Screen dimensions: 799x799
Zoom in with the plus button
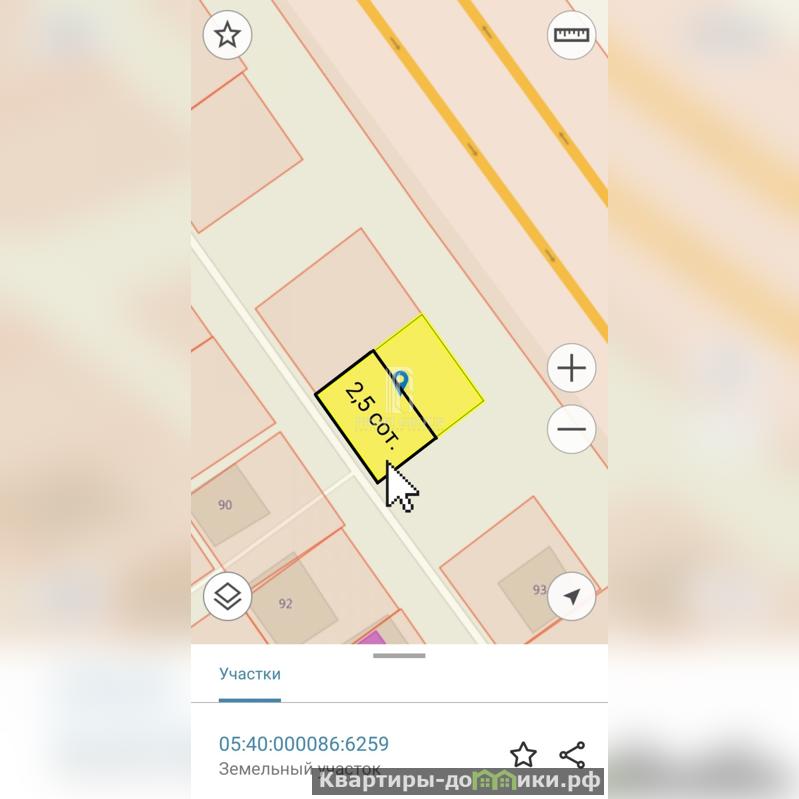click(x=572, y=368)
